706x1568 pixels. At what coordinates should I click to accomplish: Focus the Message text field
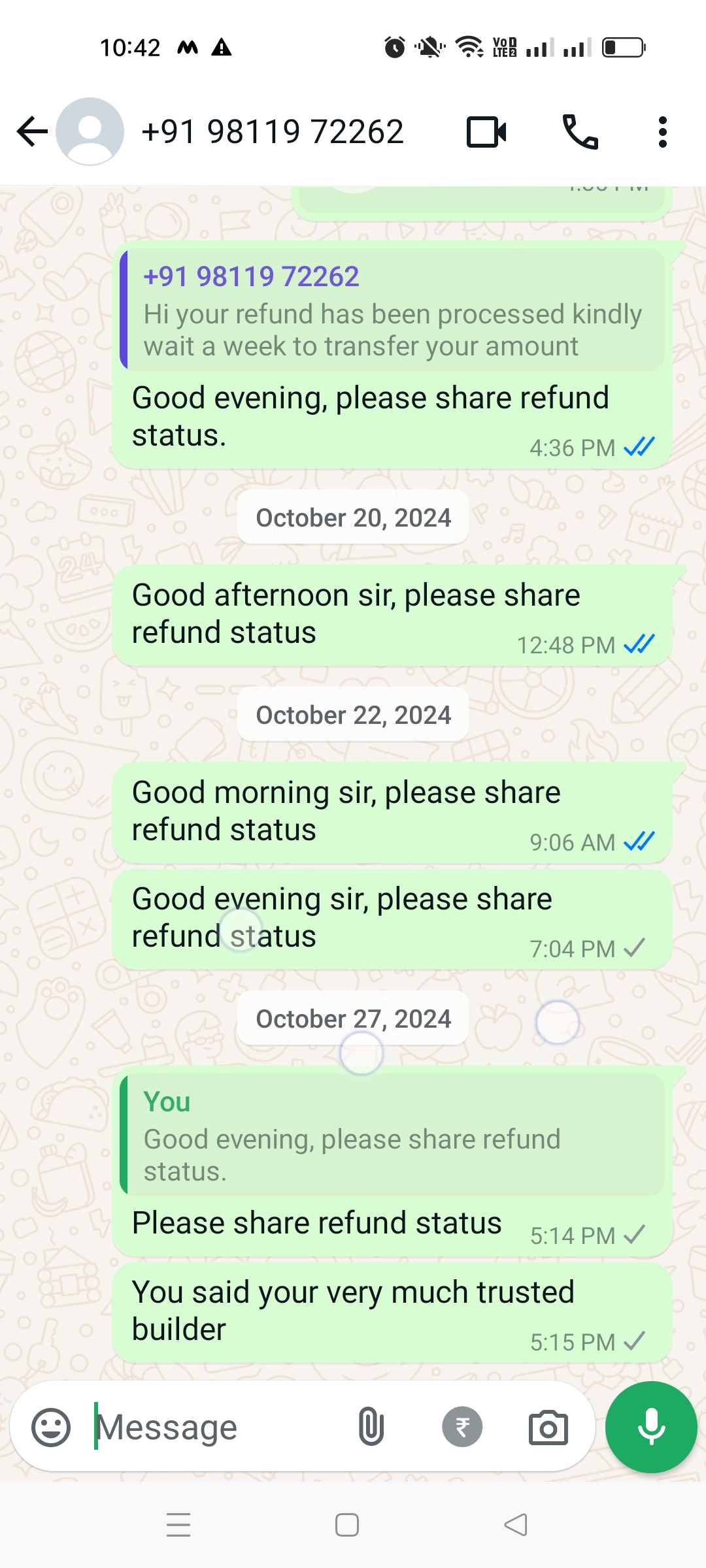click(216, 1427)
